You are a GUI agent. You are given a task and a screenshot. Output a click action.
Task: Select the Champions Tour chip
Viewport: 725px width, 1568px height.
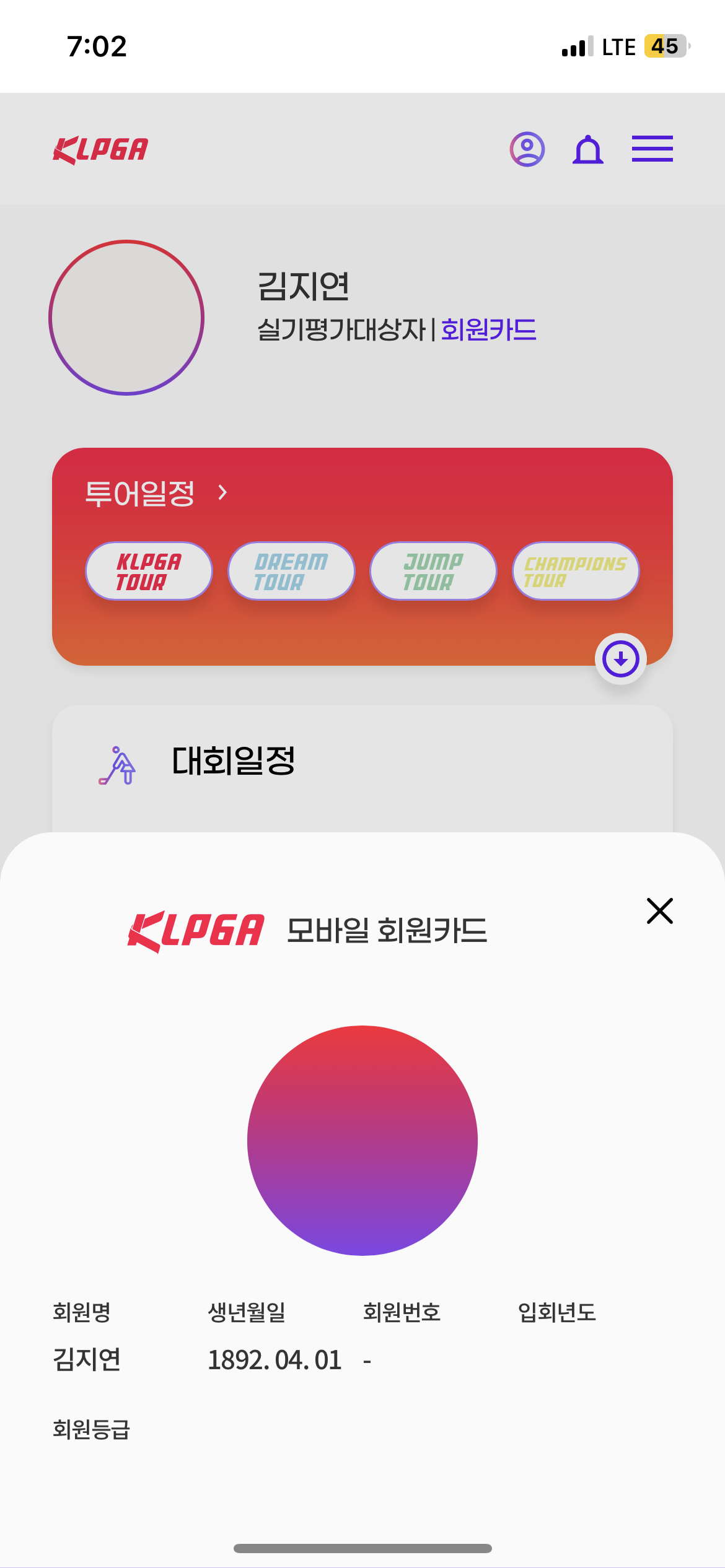[x=576, y=571]
